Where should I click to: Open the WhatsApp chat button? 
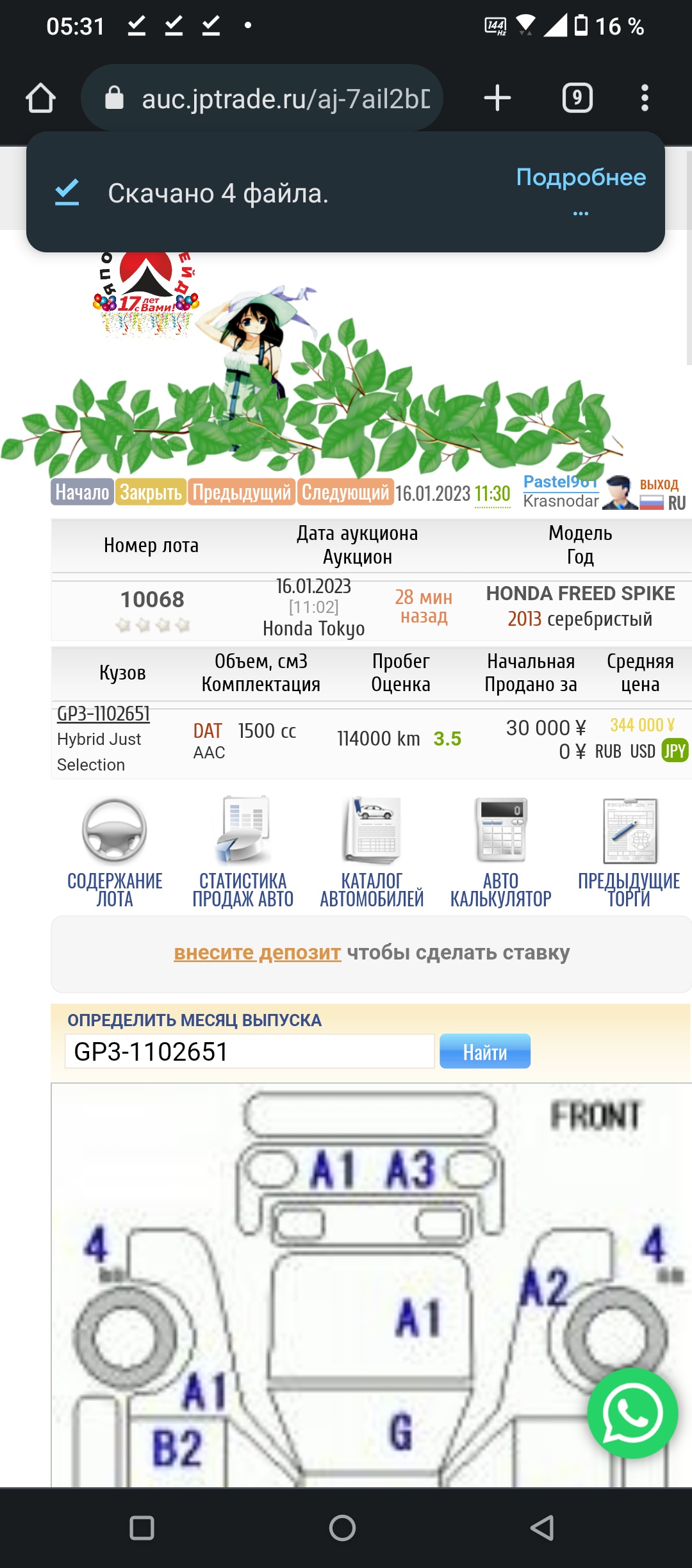coord(632,1413)
